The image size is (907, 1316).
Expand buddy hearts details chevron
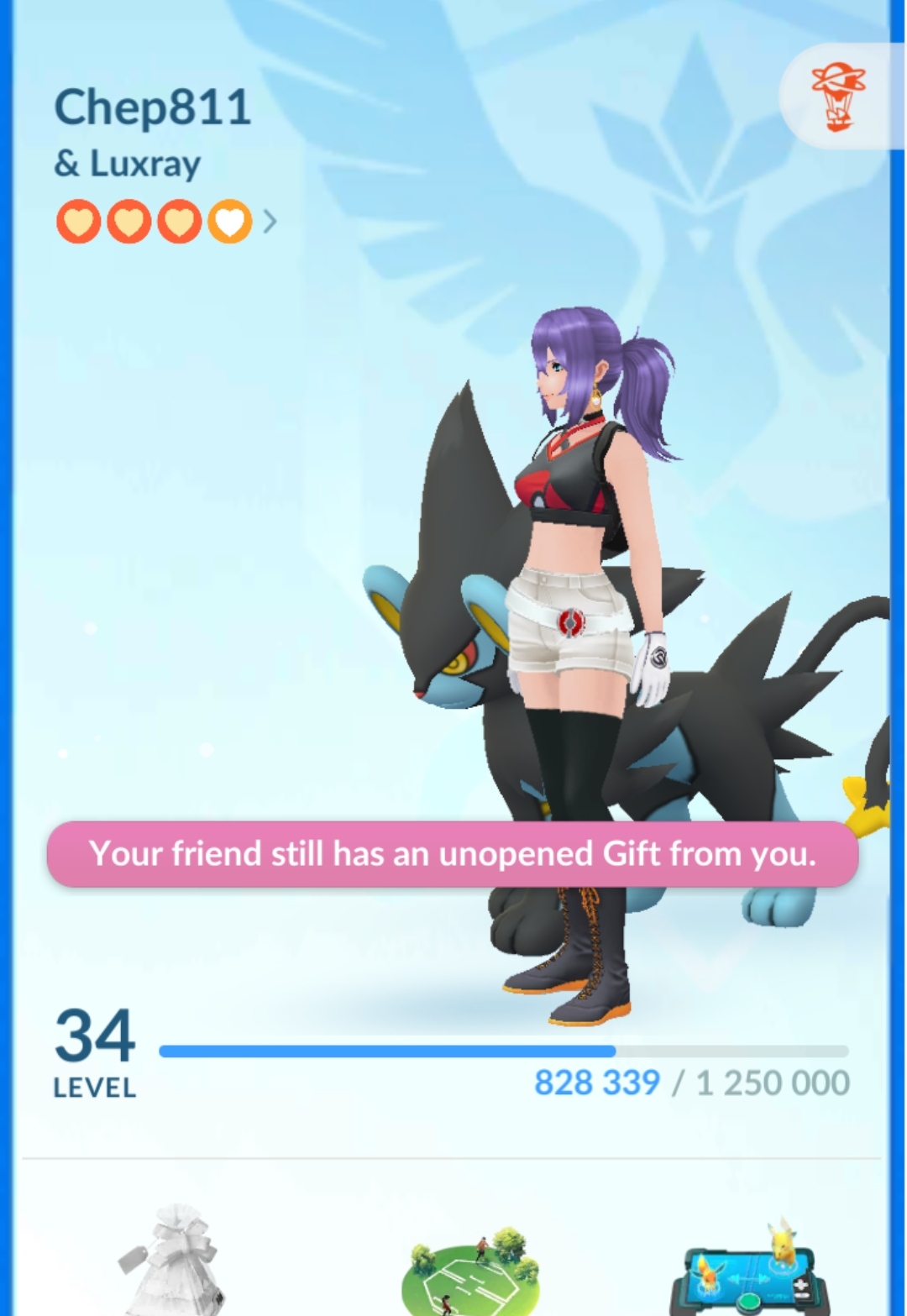pyautogui.click(x=270, y=222)
